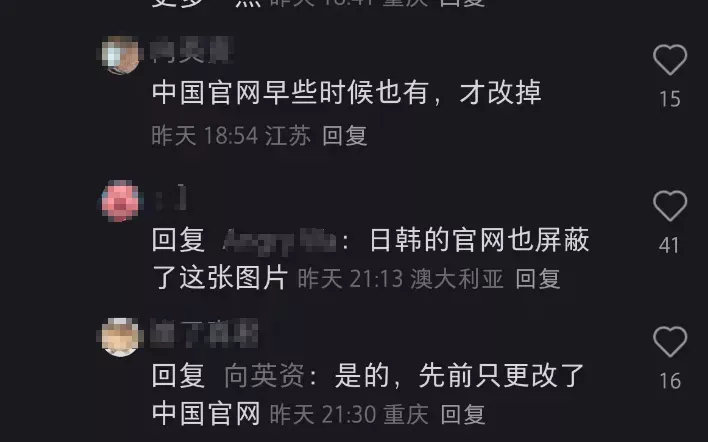
Task: Like the comment about 日韩的官网也屏蔽
Action: coord(669,207)
